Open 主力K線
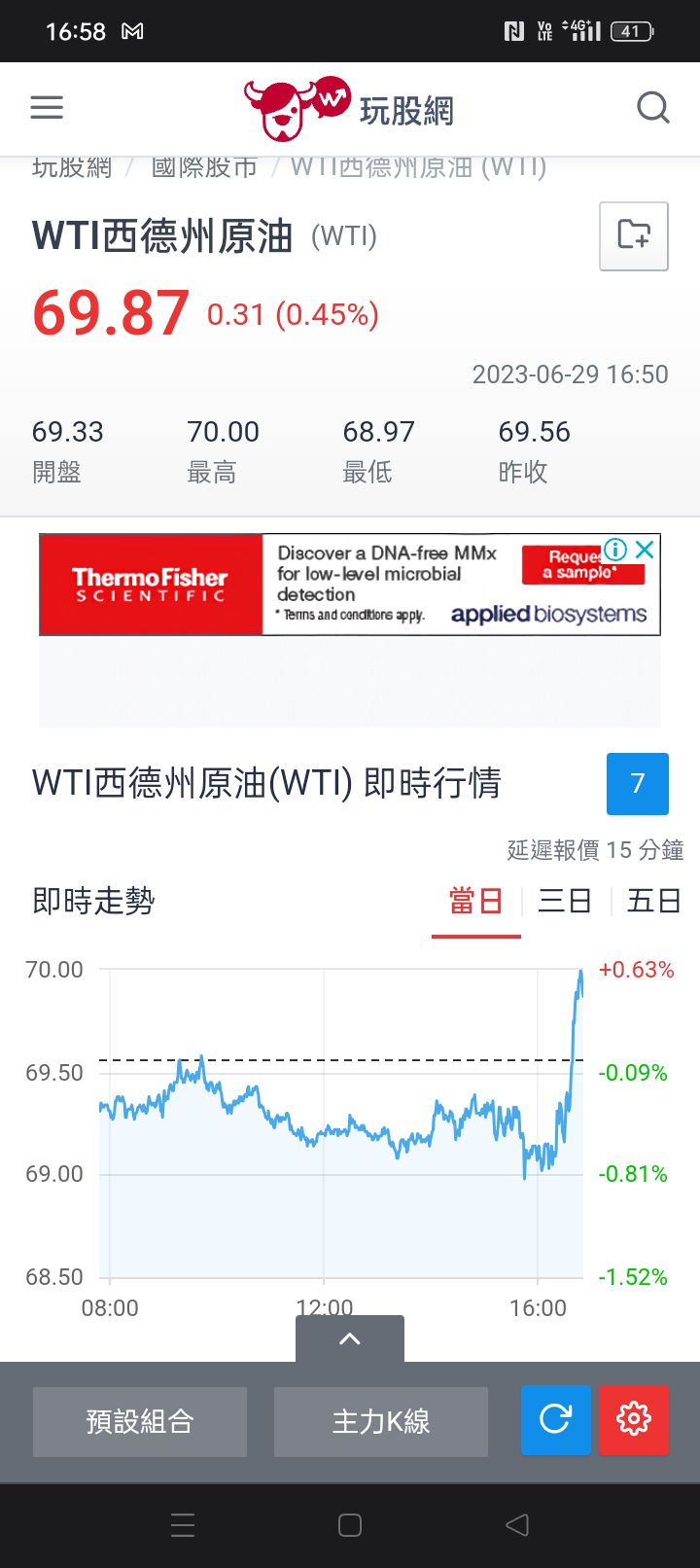The image size is (700, 1568). click(381, 1421)
